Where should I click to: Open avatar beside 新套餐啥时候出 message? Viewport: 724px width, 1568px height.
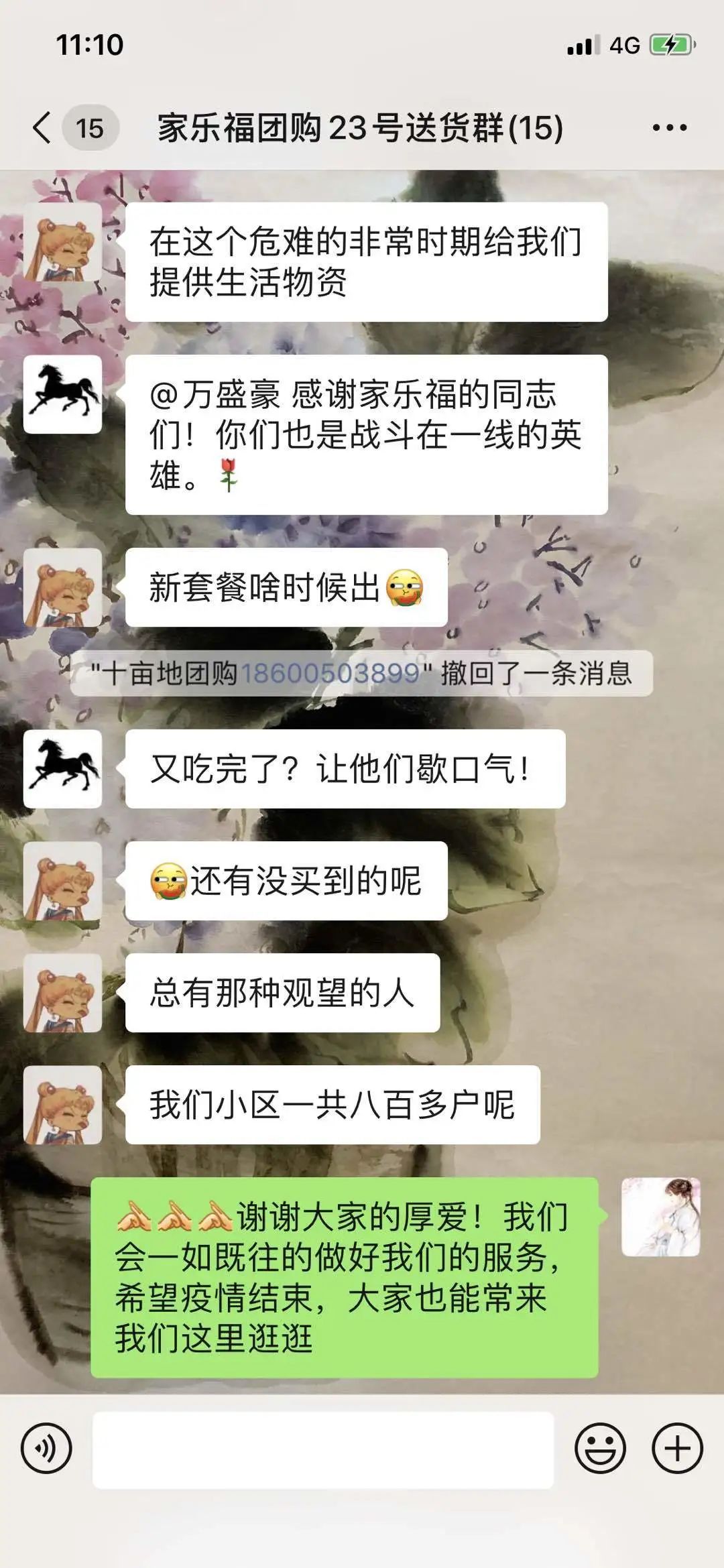(x=62, y=587)
